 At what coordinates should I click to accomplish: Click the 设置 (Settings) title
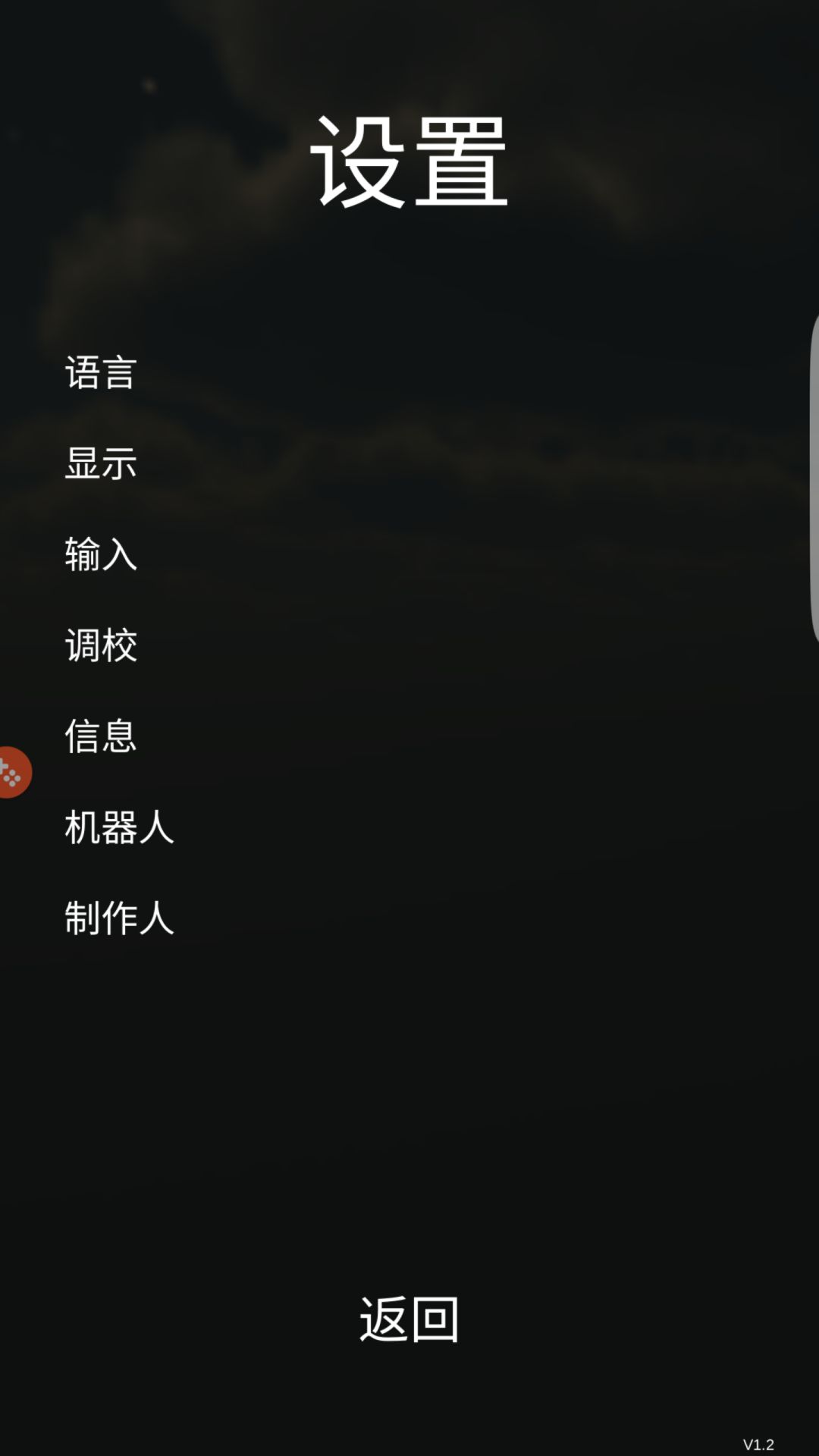pyautogui.click(x=409, y=159)
